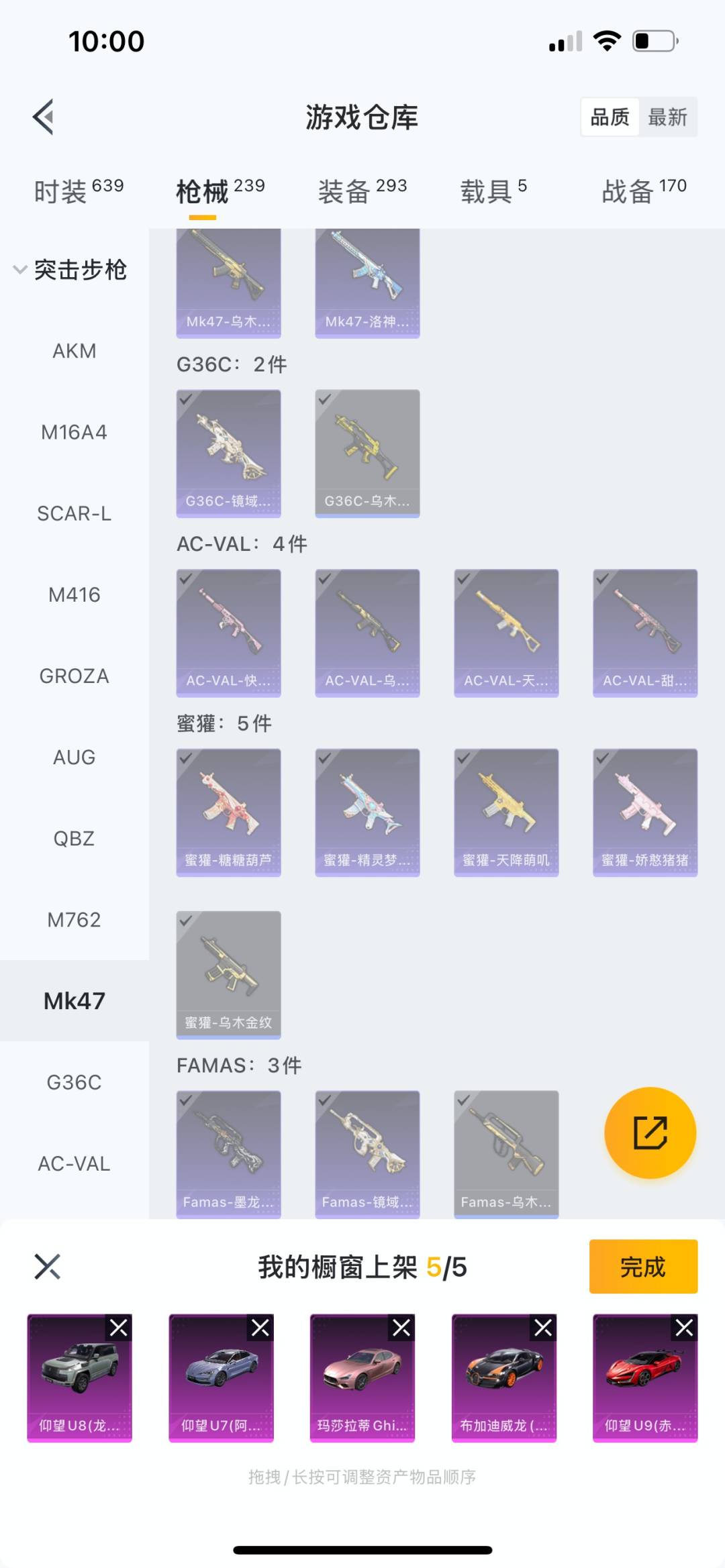
Task: Go back from 游戏仓库
Action: pos(44,117)
